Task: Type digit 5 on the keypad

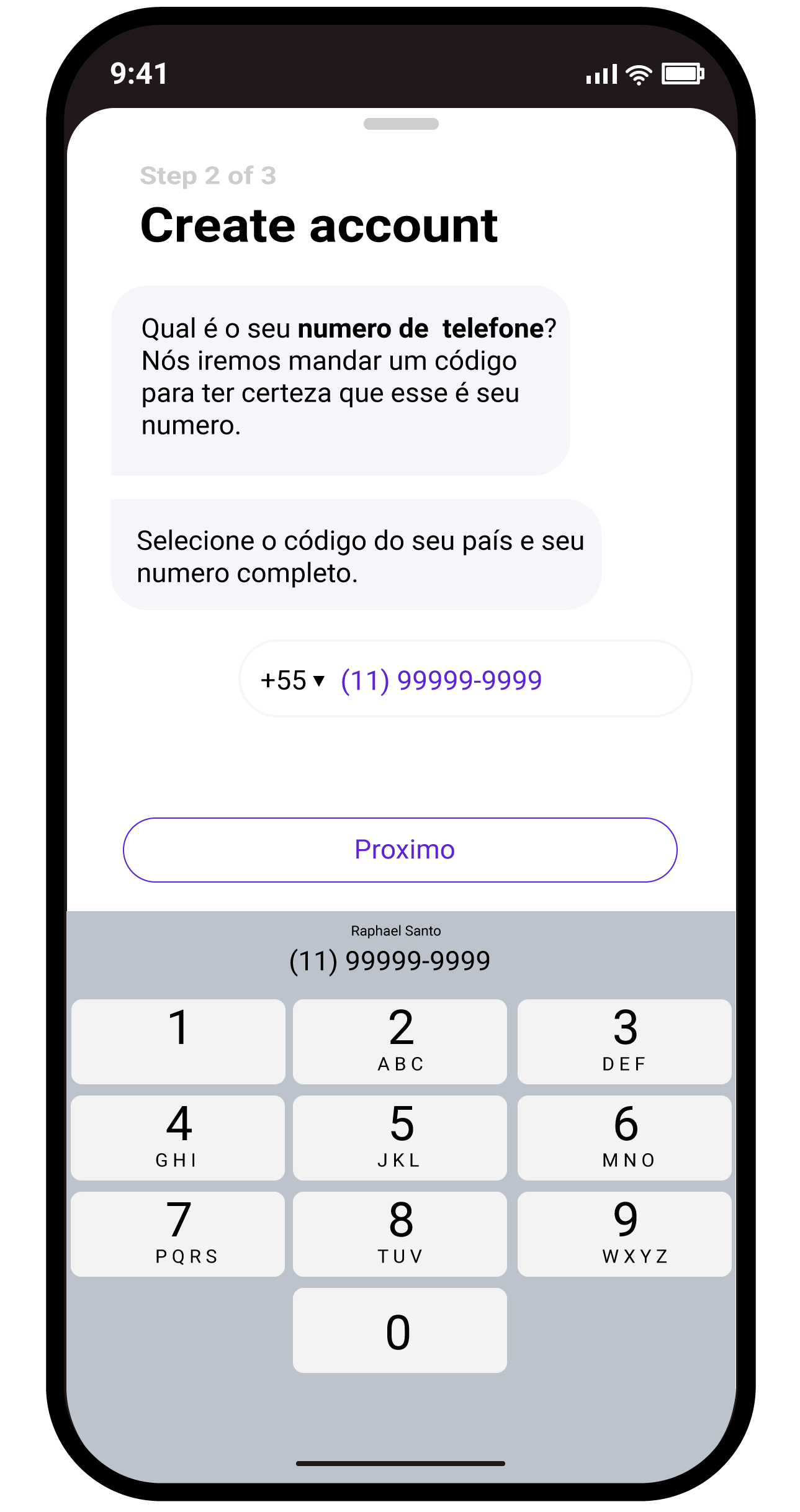Action: (400, 1138)
